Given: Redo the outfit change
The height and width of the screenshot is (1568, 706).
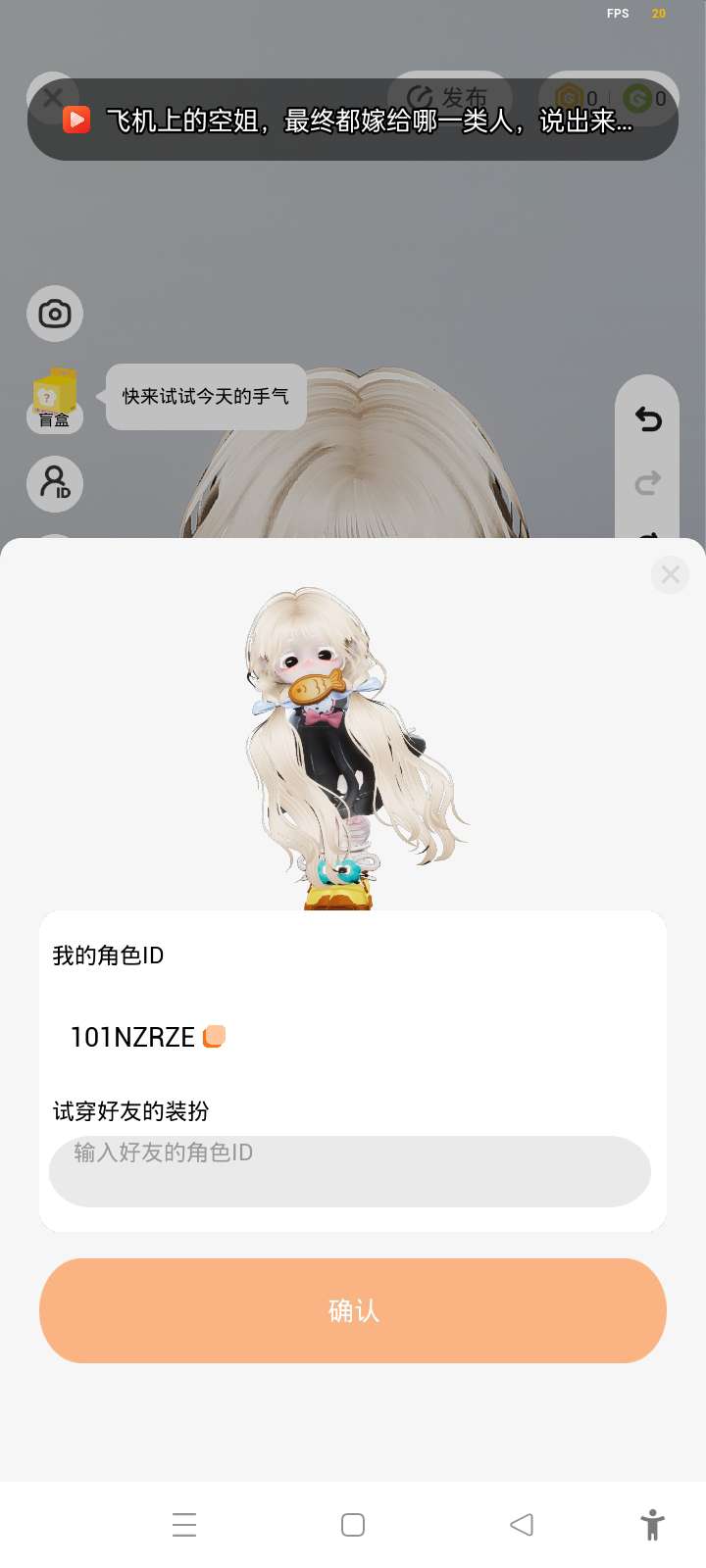Looking at the screenshot, I should 648,483.
